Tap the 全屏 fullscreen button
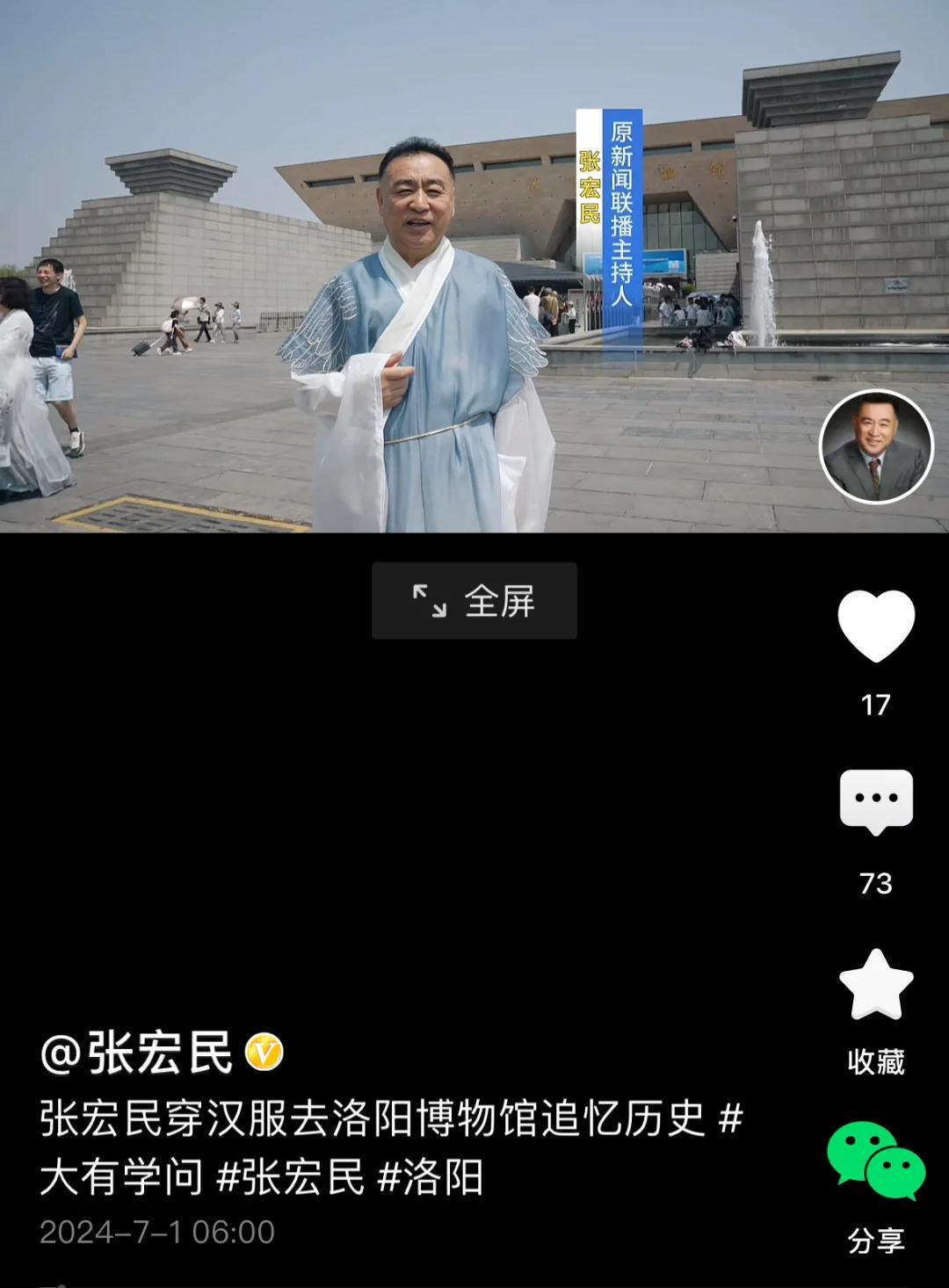 point(474,601)
